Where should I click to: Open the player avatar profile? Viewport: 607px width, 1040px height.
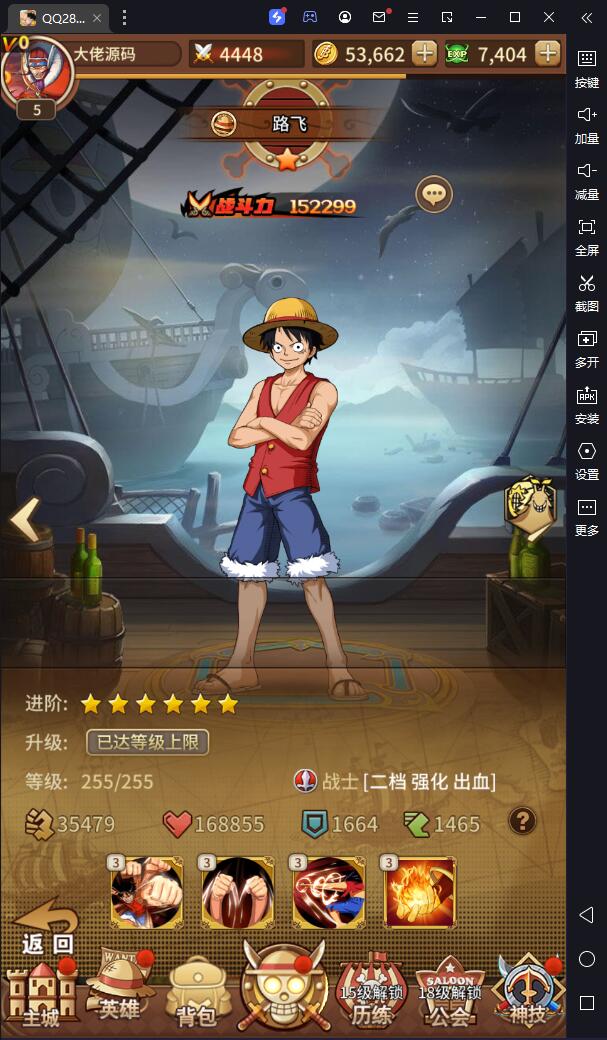pos(36,72)
